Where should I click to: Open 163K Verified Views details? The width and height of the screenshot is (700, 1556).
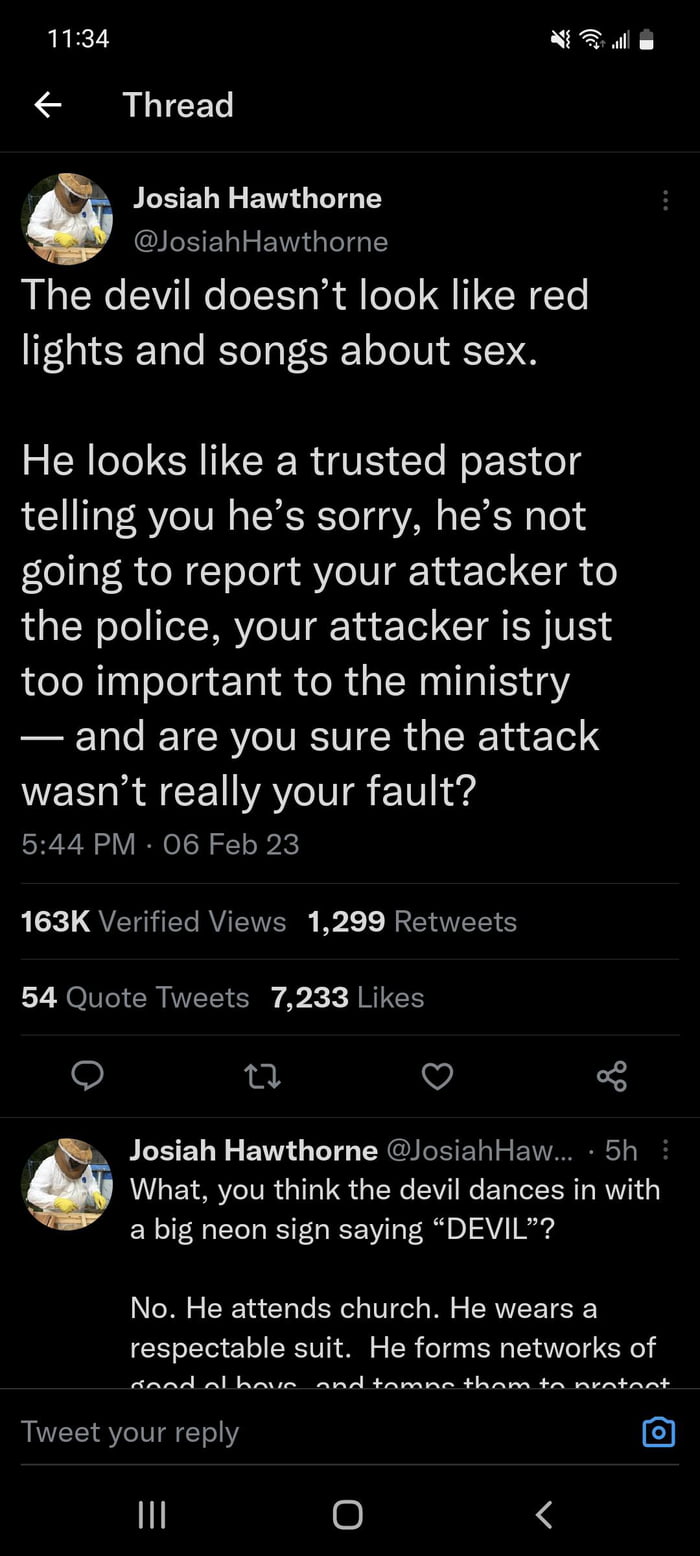tap(153, 921)
